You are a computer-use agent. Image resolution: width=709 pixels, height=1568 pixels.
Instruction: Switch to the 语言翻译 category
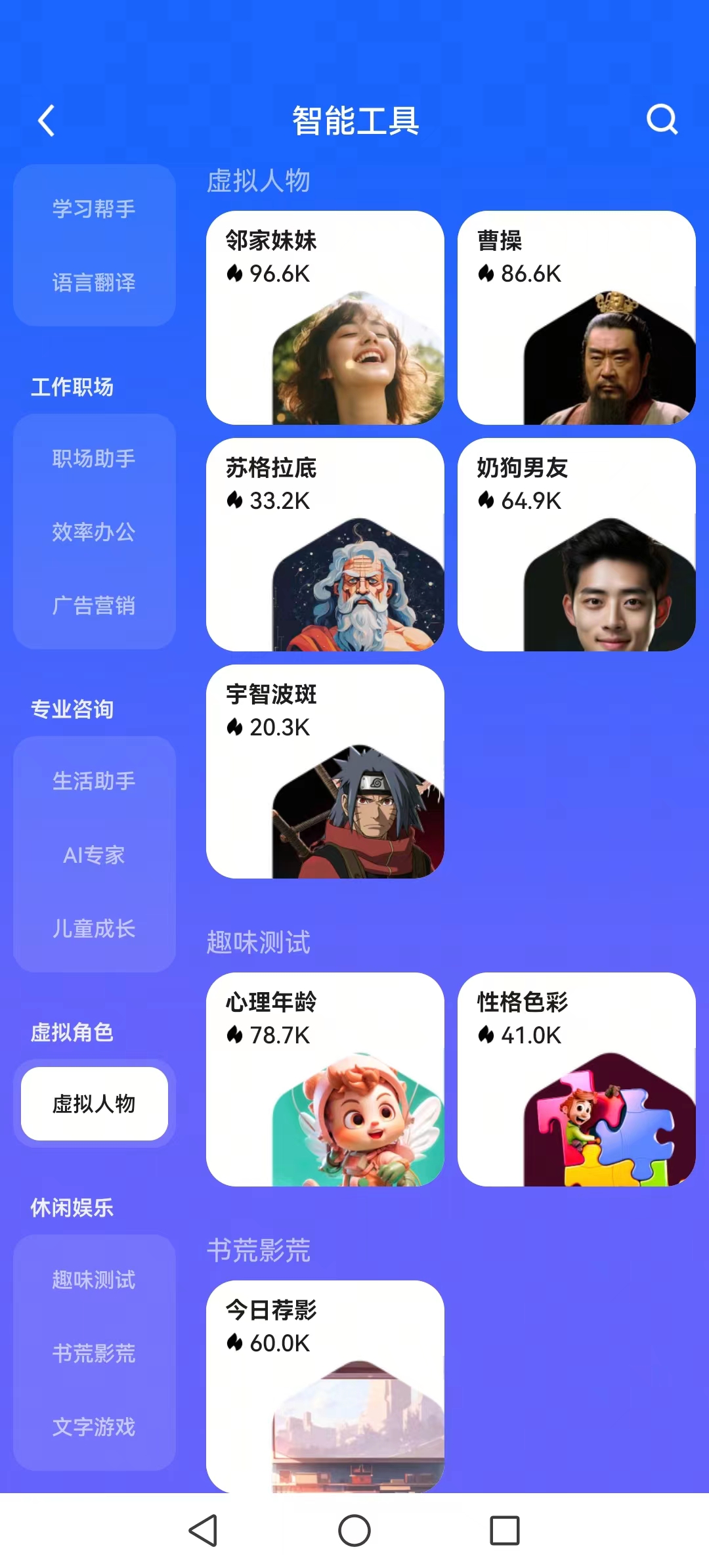point(94,282)
